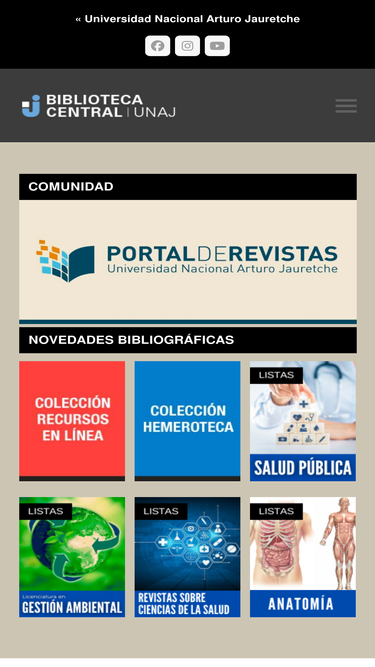Open Colección Recursos en Línea tile
The width and height of the screenshot is (375, 667).
[72, 421]
